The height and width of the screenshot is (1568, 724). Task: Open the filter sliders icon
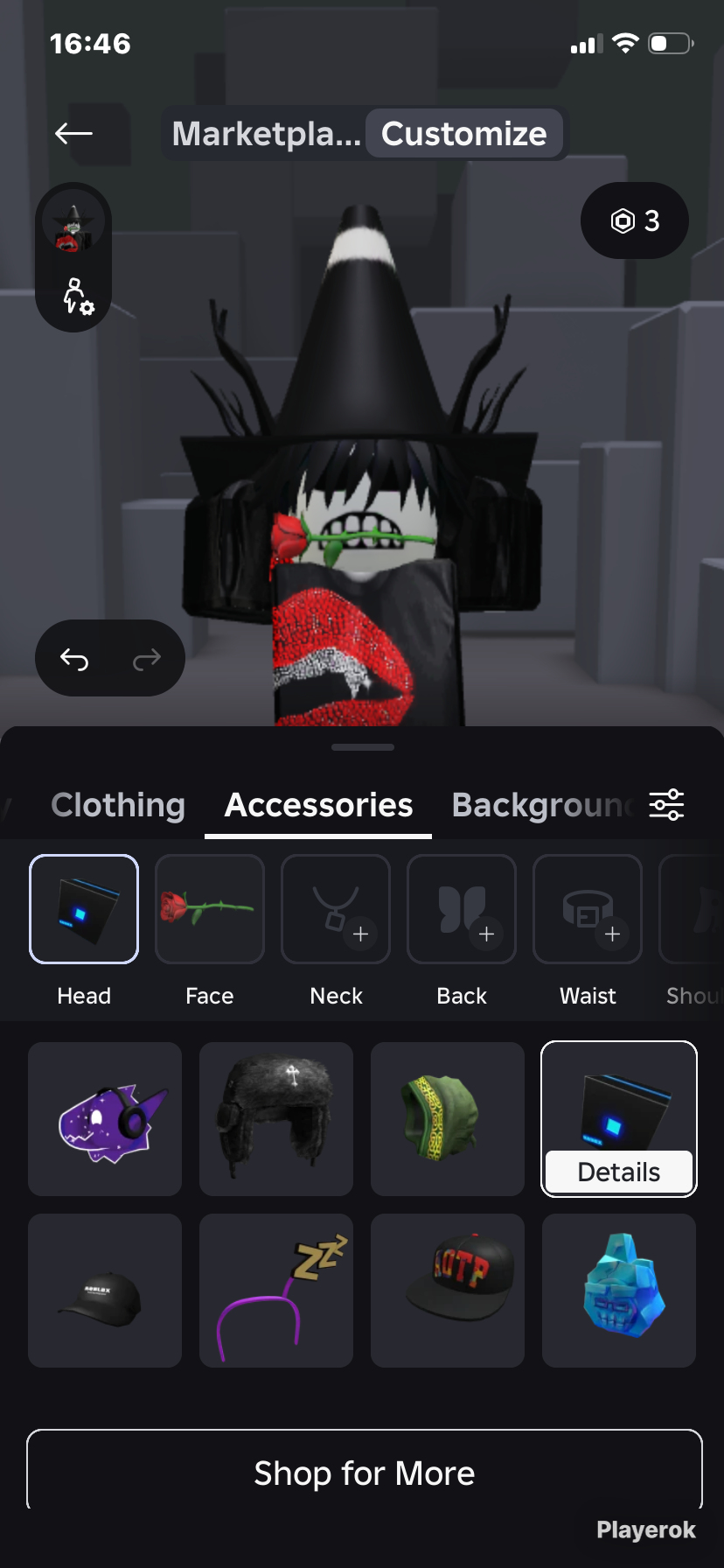pyautogui.click(x=666, y=804)
